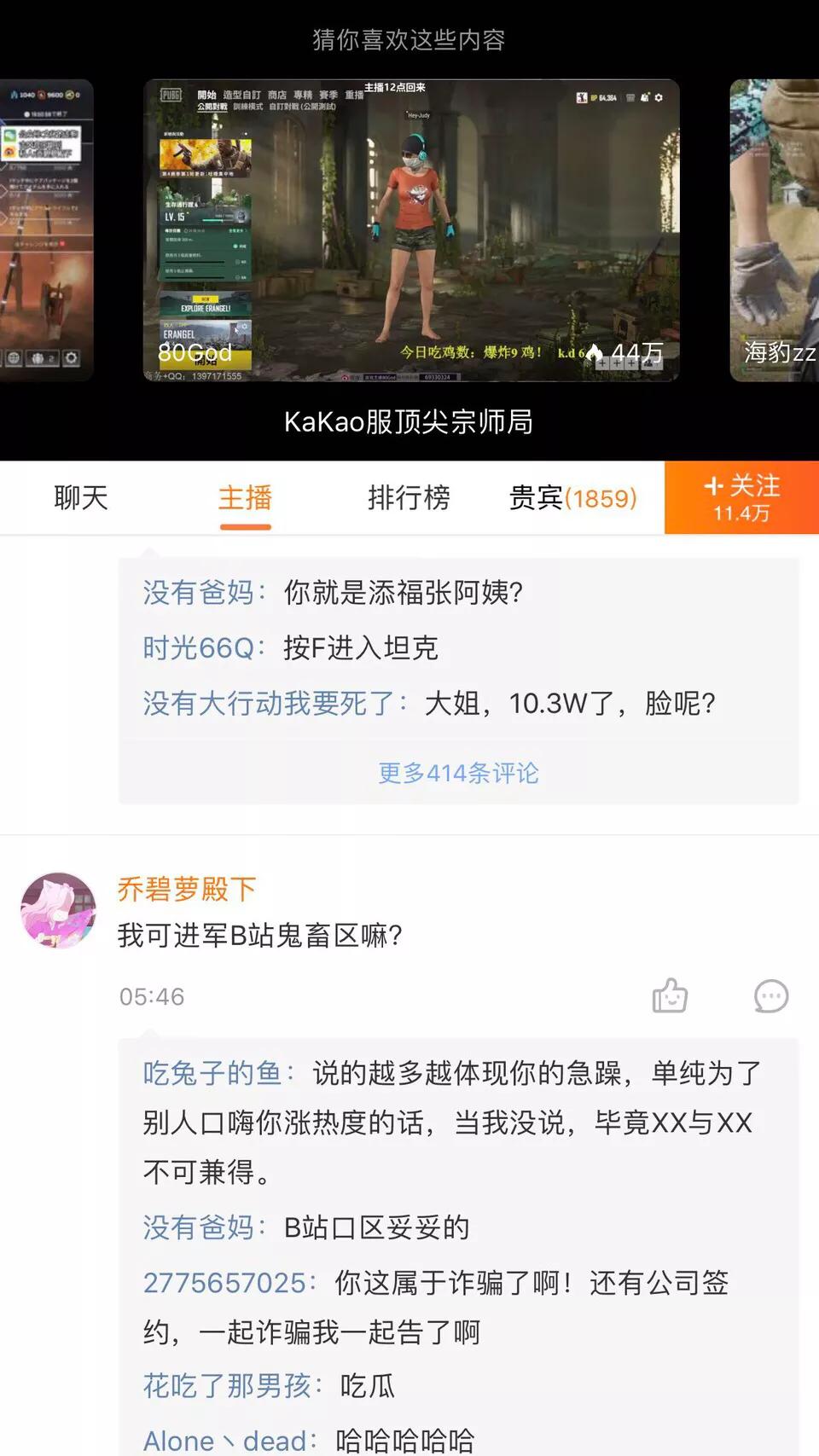Click the flame popularity icon beside 44万
The height and width of the screenshot is (1456, 819).
tap(595, 351)
